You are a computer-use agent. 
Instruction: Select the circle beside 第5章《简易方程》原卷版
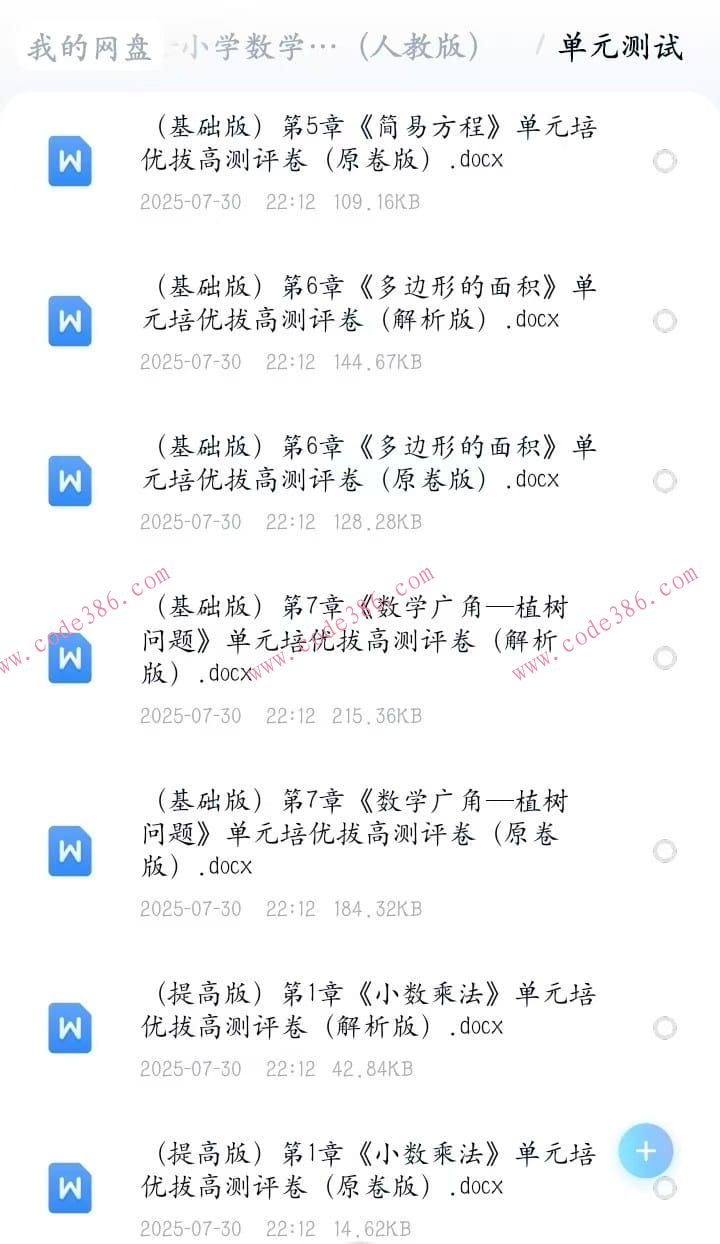(x=663, y=160)
